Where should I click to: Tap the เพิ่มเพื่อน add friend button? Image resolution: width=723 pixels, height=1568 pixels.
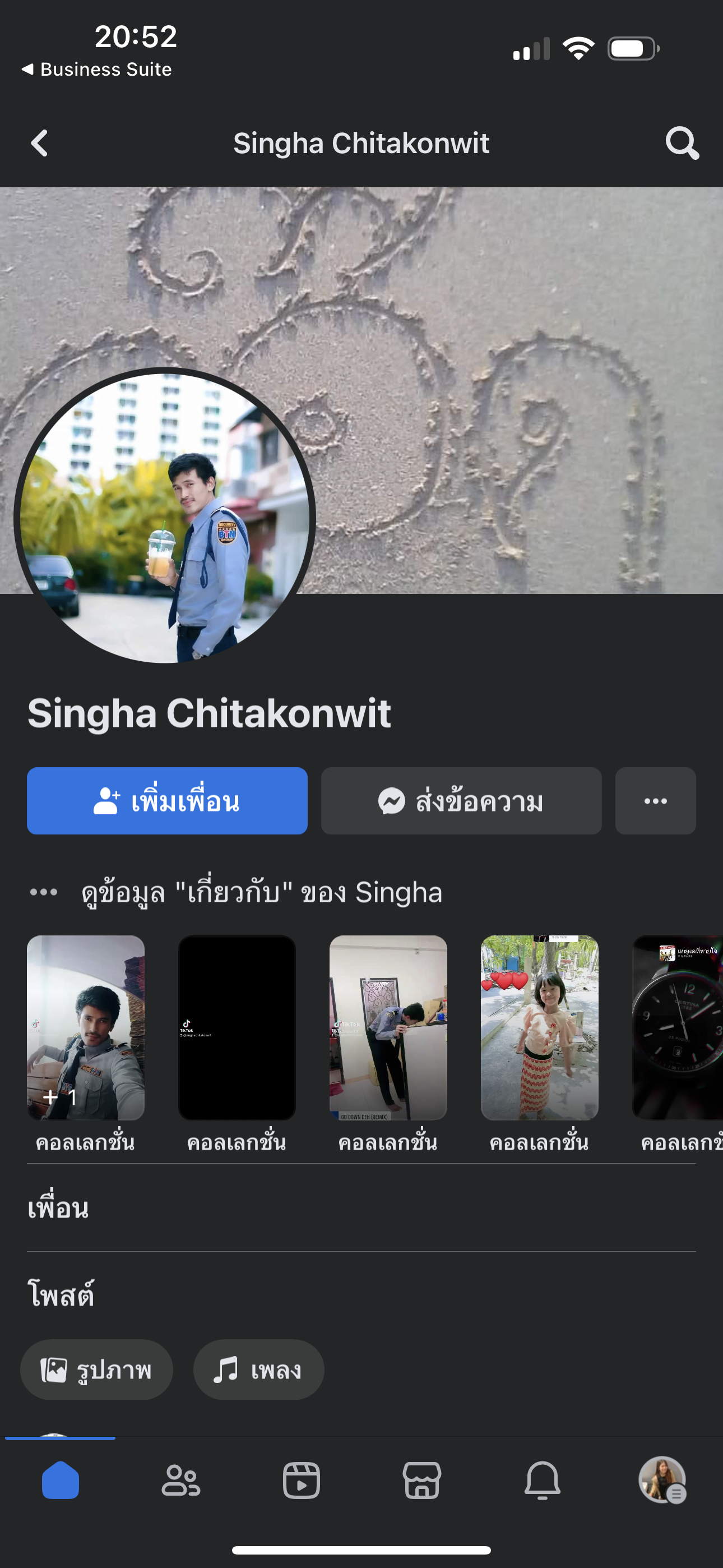tap(167, 801)
